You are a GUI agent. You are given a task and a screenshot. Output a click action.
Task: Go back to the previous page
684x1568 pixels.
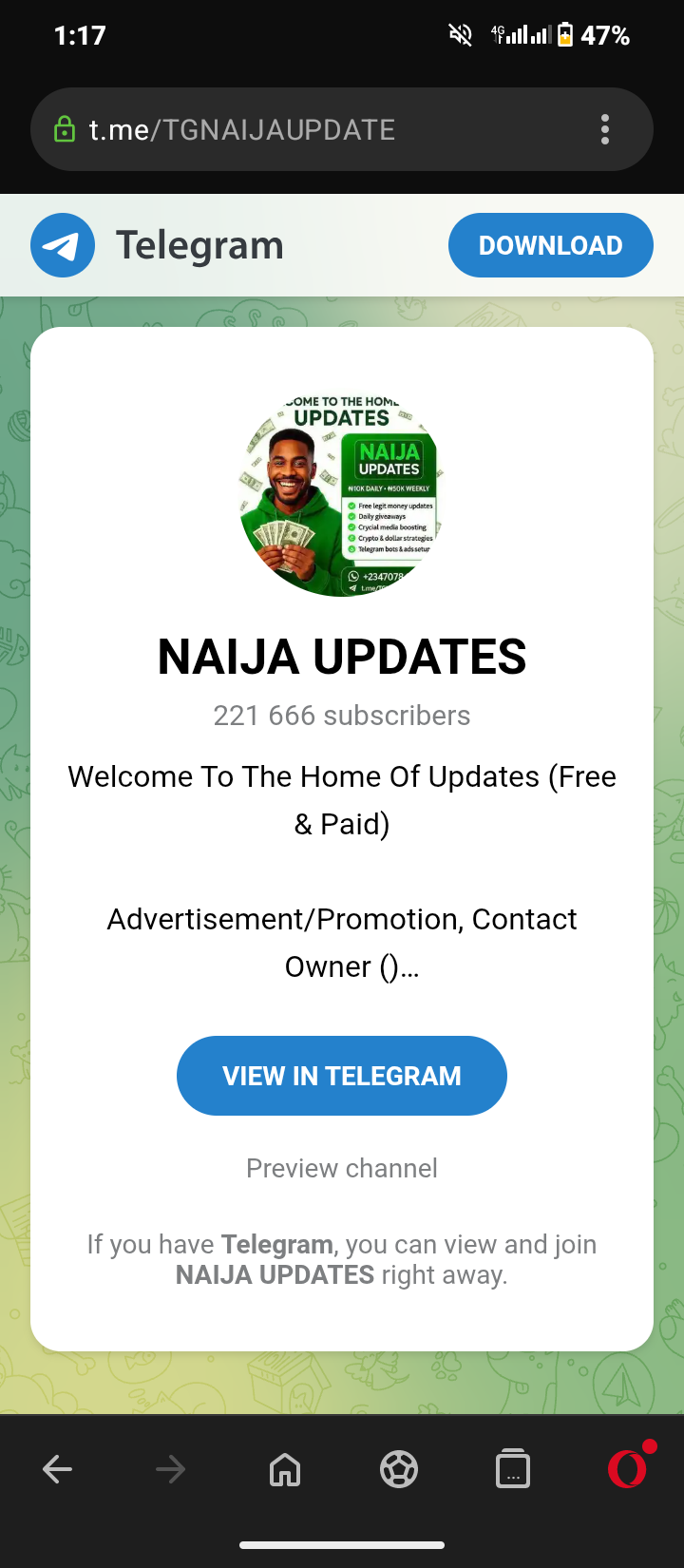[58, 1469]
